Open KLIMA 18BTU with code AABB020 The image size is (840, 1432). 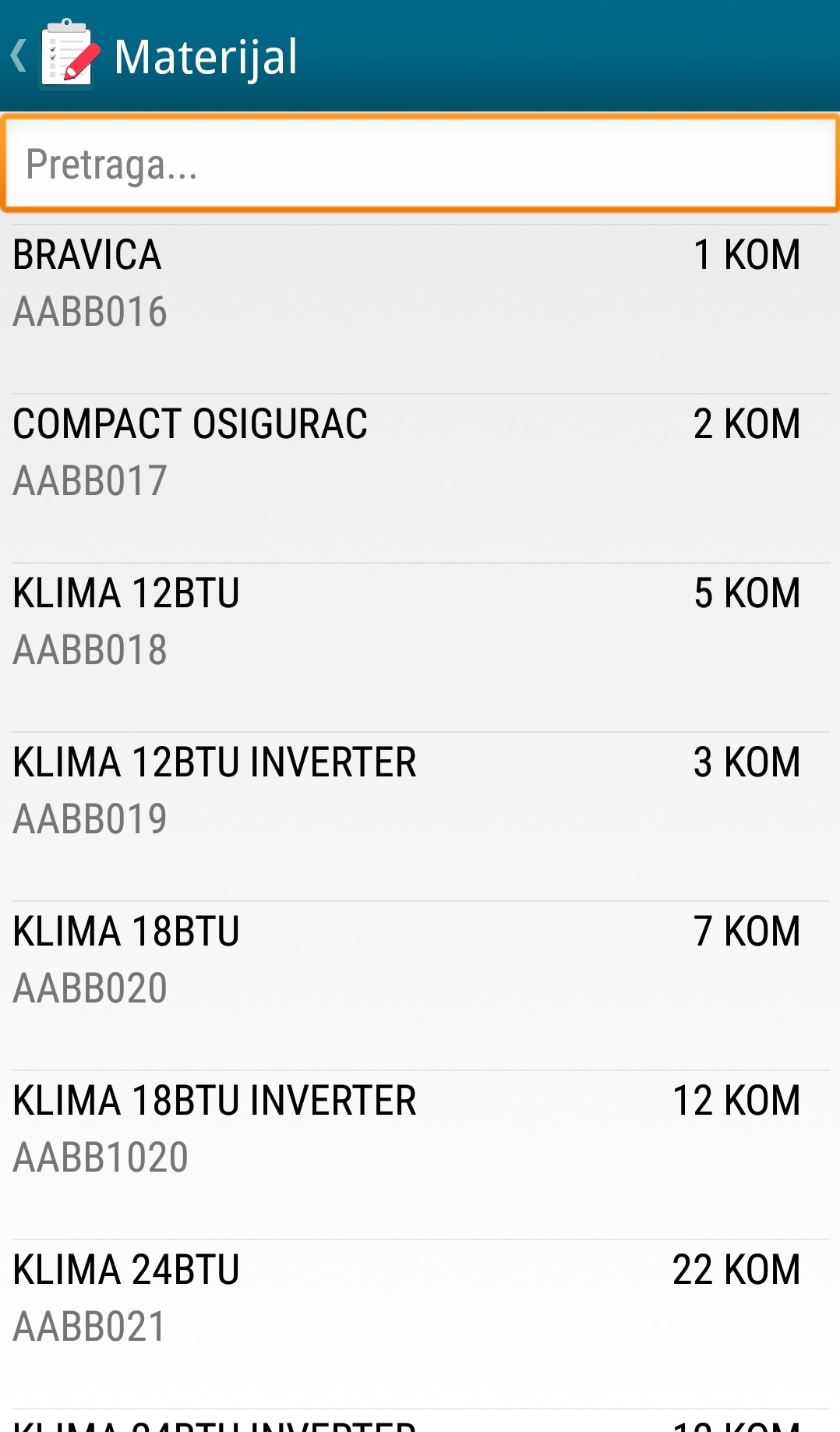pos(421,986)
